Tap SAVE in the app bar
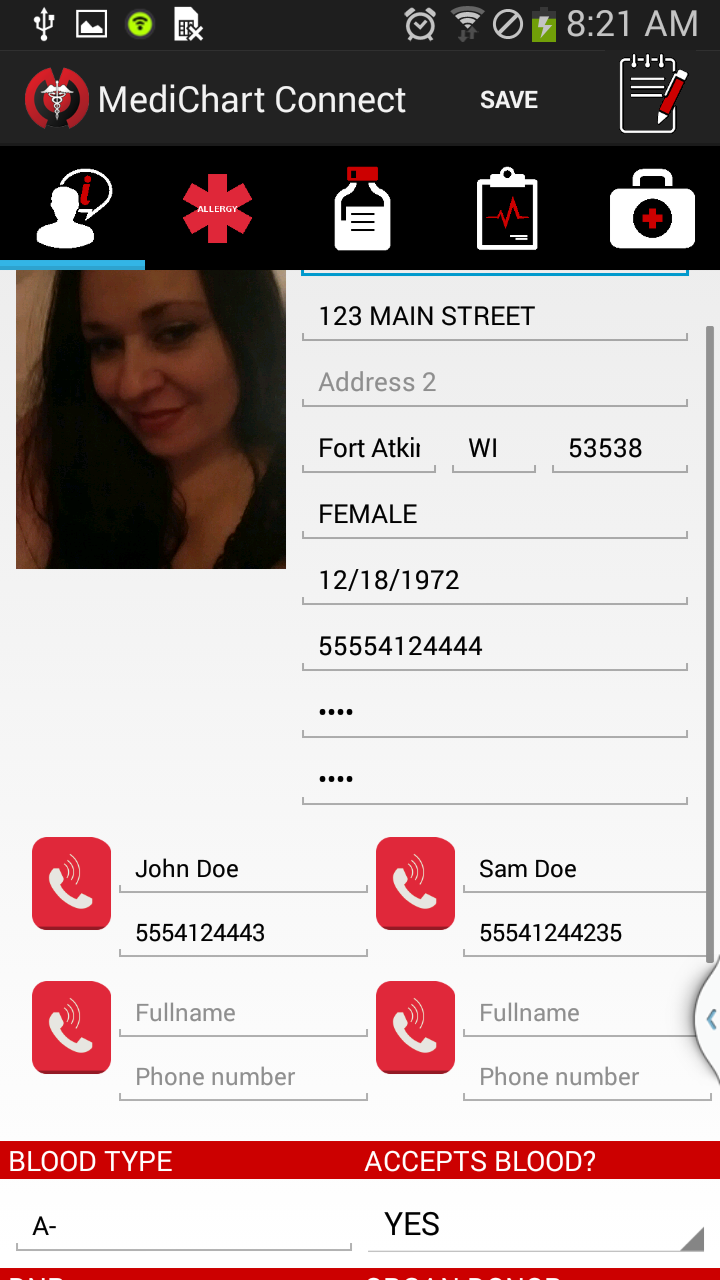 tap(508, 100)
